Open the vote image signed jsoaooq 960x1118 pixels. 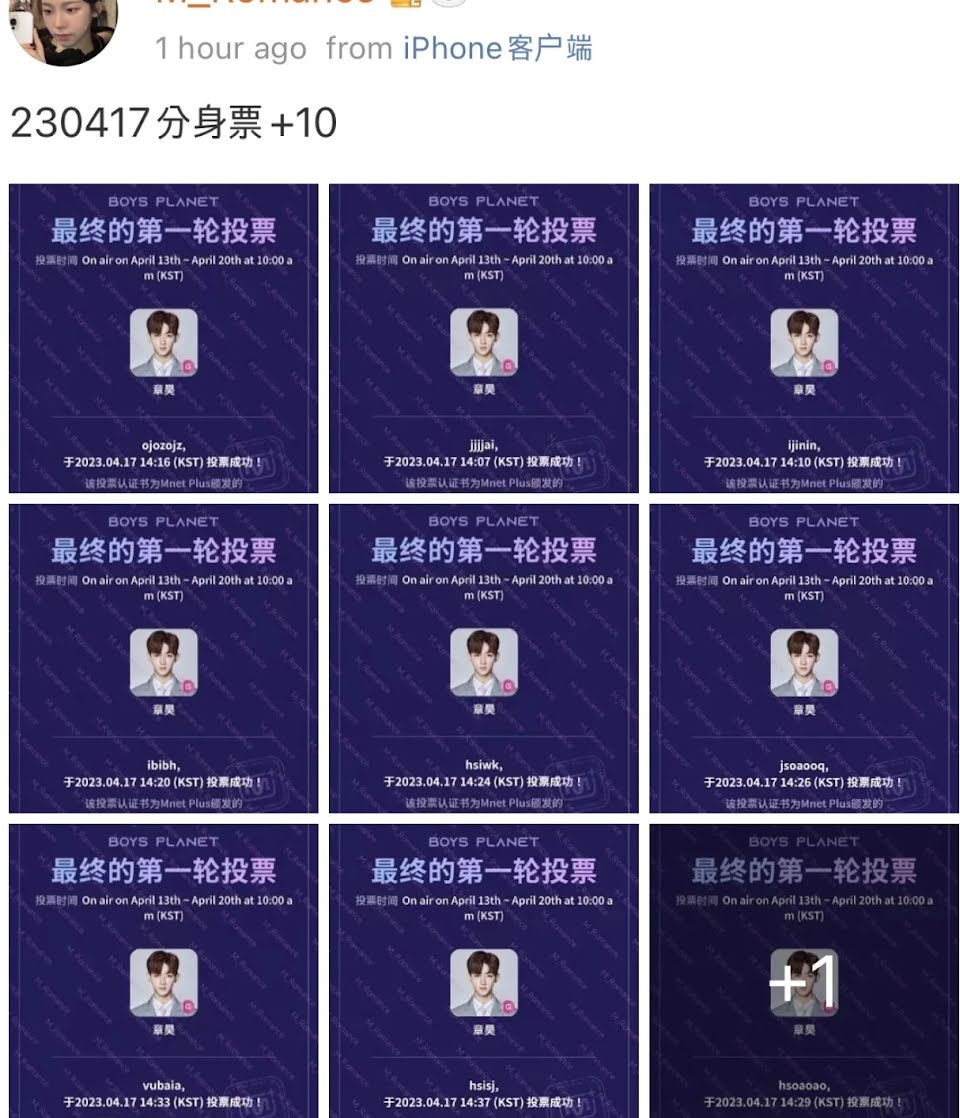coord(804,658)
